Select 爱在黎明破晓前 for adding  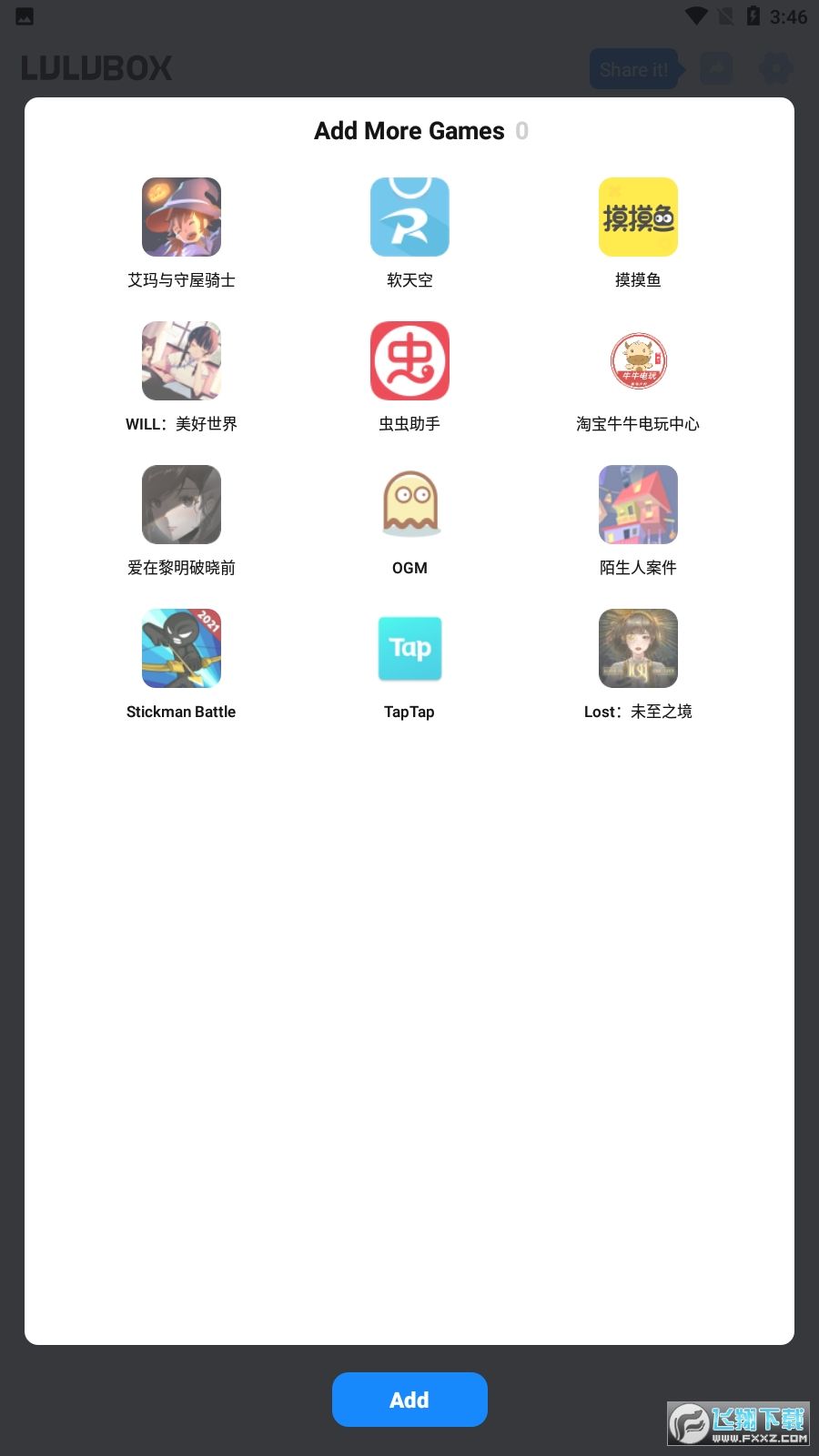coord(181,504)
